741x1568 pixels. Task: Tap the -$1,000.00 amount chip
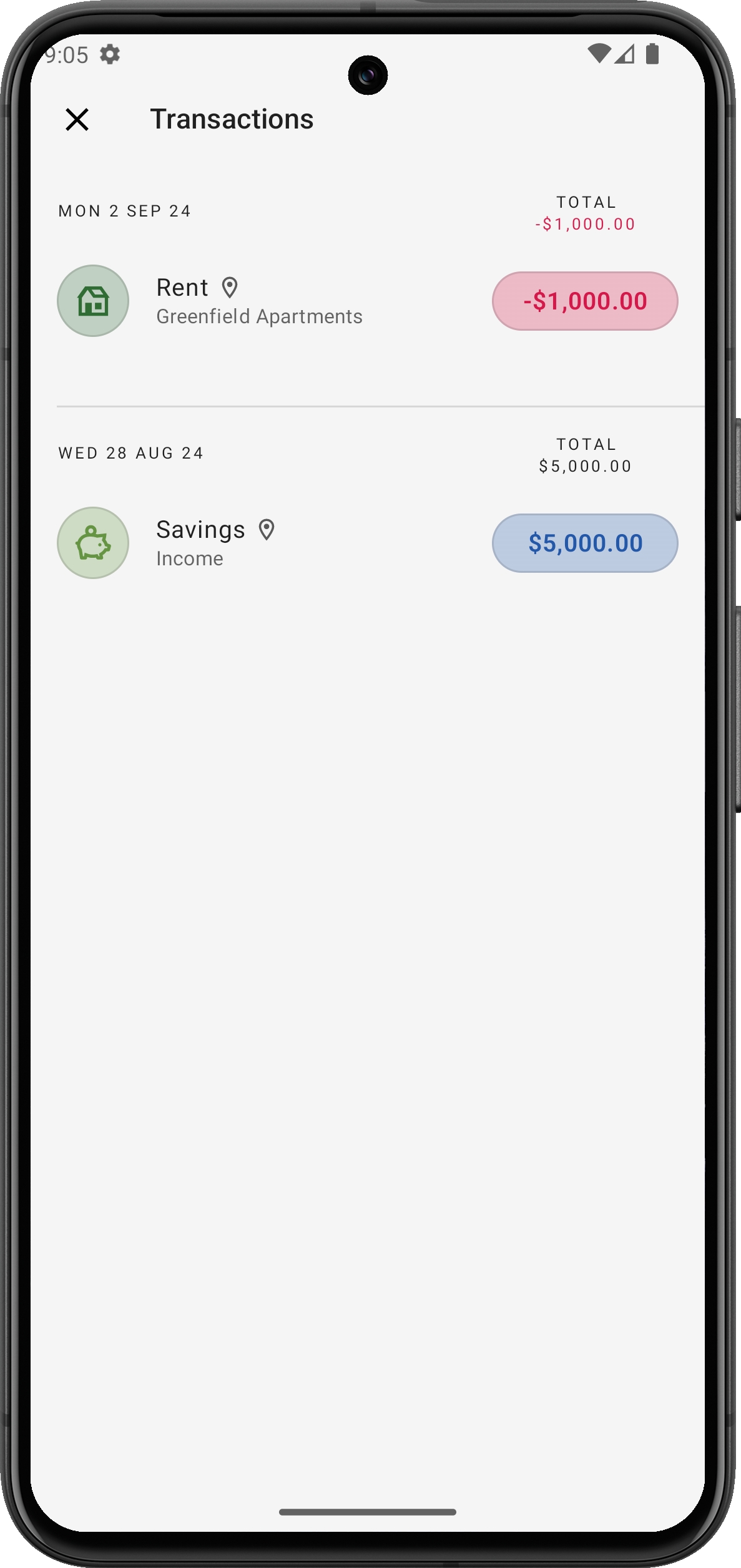pos(585,301)
